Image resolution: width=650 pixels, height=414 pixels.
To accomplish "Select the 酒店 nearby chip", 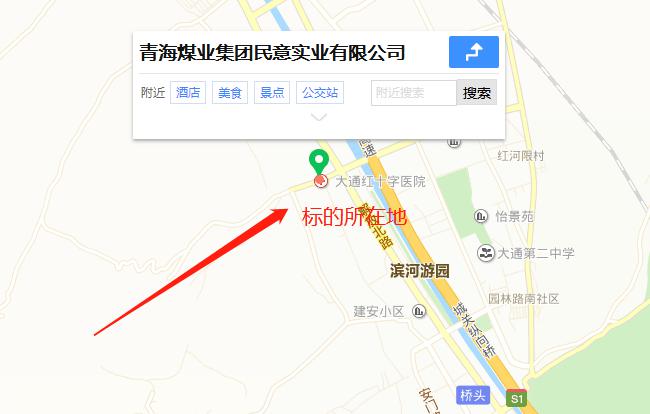I will [x=188, y=93].
